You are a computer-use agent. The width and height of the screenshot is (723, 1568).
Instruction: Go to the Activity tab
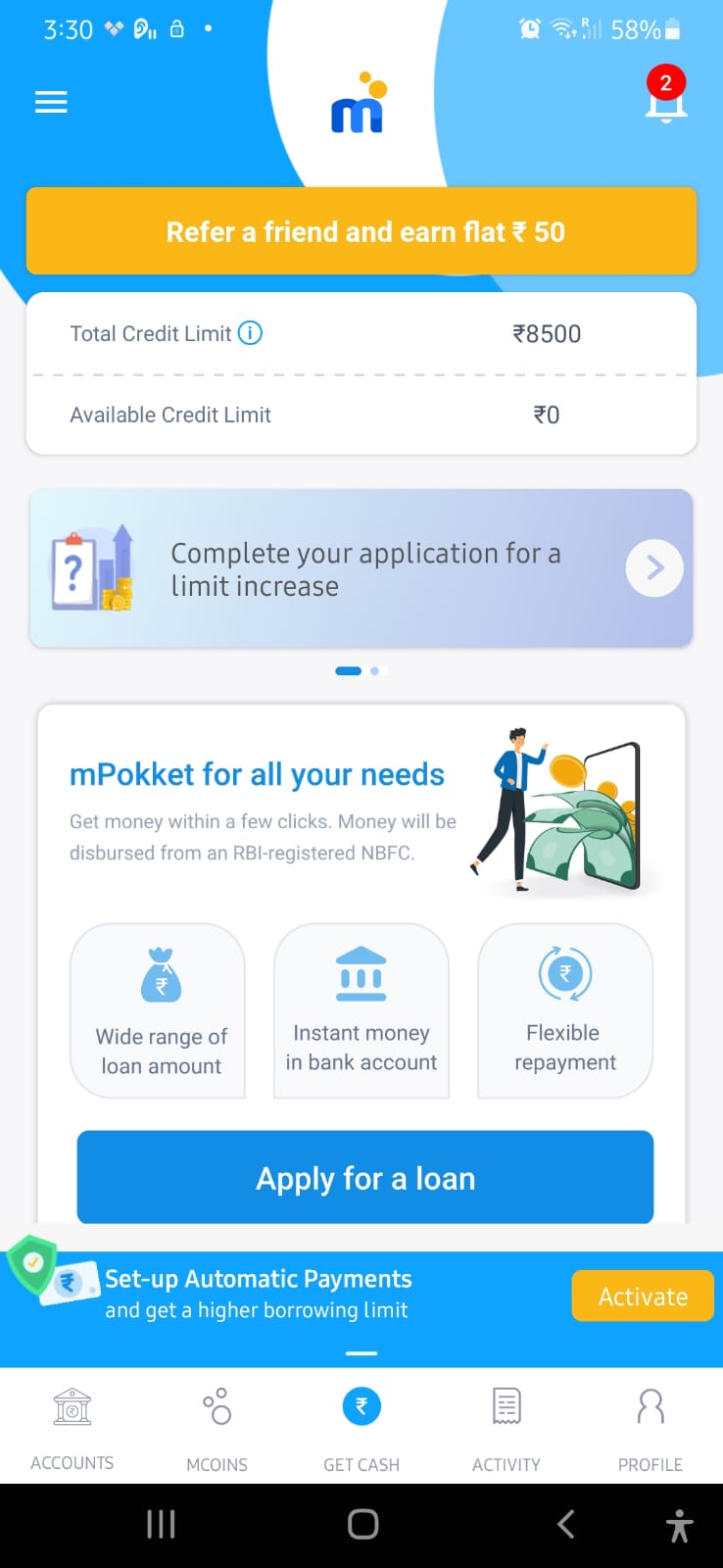pos(506,1429)
